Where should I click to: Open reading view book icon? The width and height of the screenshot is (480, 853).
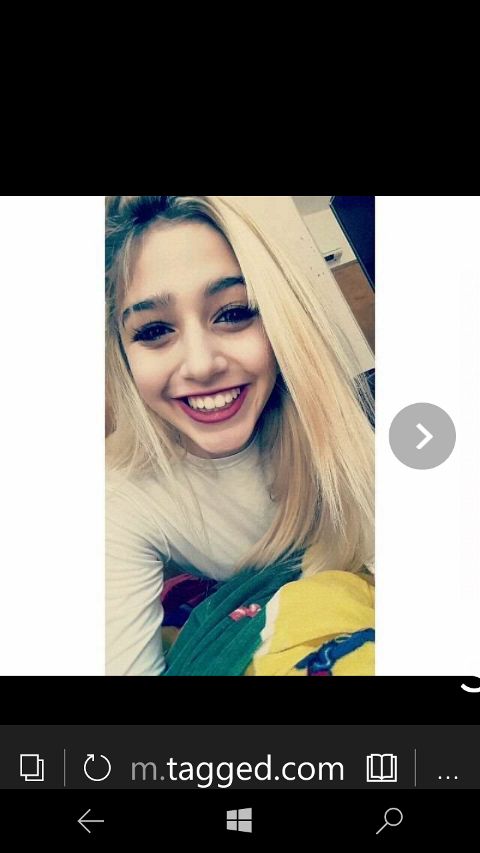[381, 768]
